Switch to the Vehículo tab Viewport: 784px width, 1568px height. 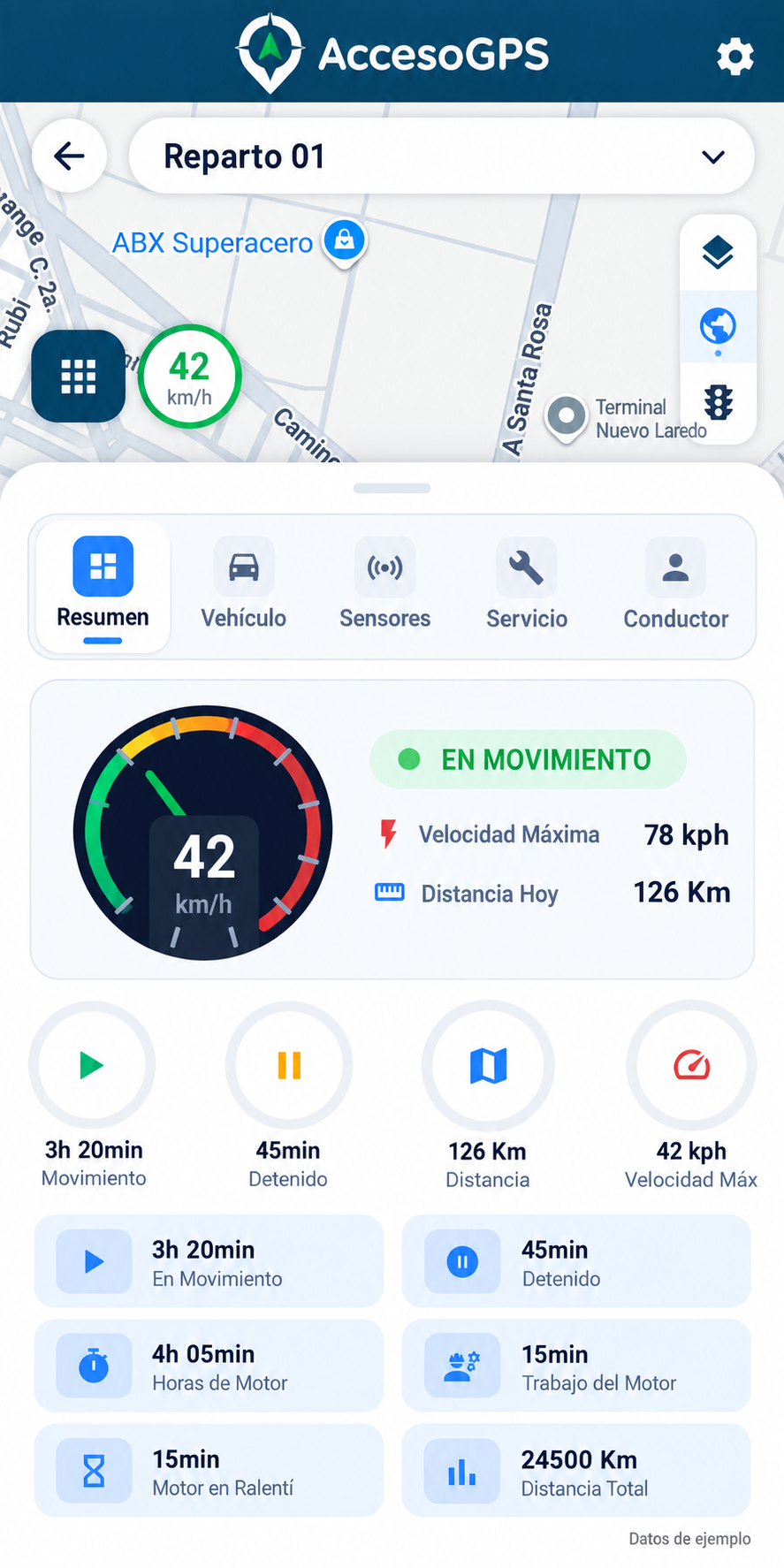pyautogui.click(x=244, y=585)
